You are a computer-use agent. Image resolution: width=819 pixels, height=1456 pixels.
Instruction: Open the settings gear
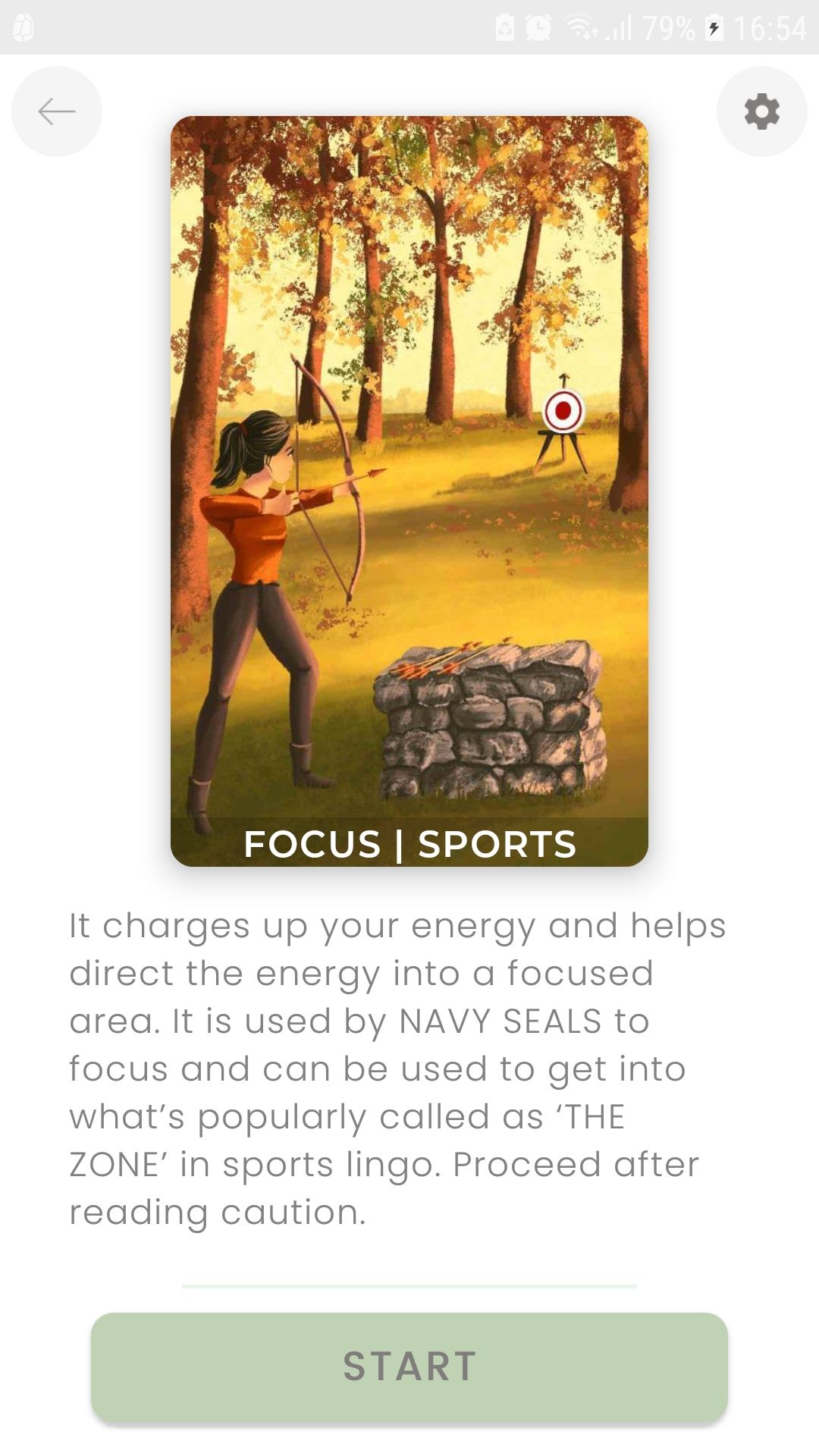(x=761, y=111)
